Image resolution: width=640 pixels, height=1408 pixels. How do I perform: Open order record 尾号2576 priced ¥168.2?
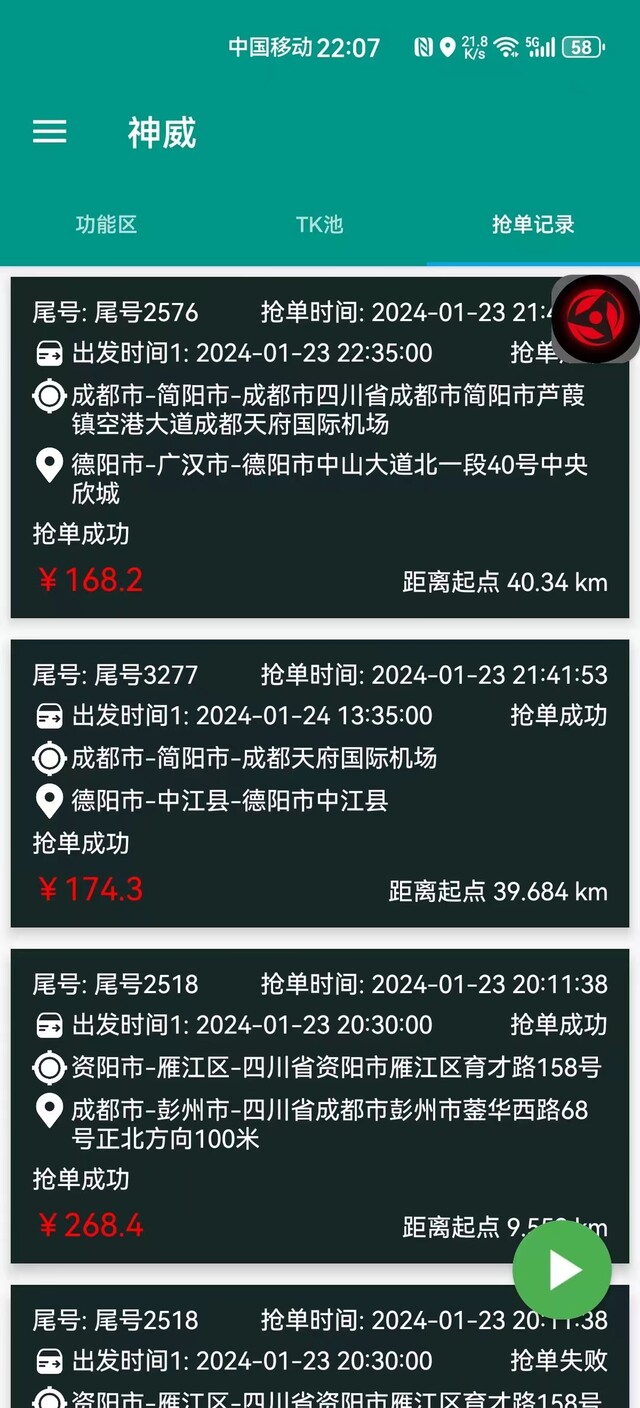[x=320, y=448]
